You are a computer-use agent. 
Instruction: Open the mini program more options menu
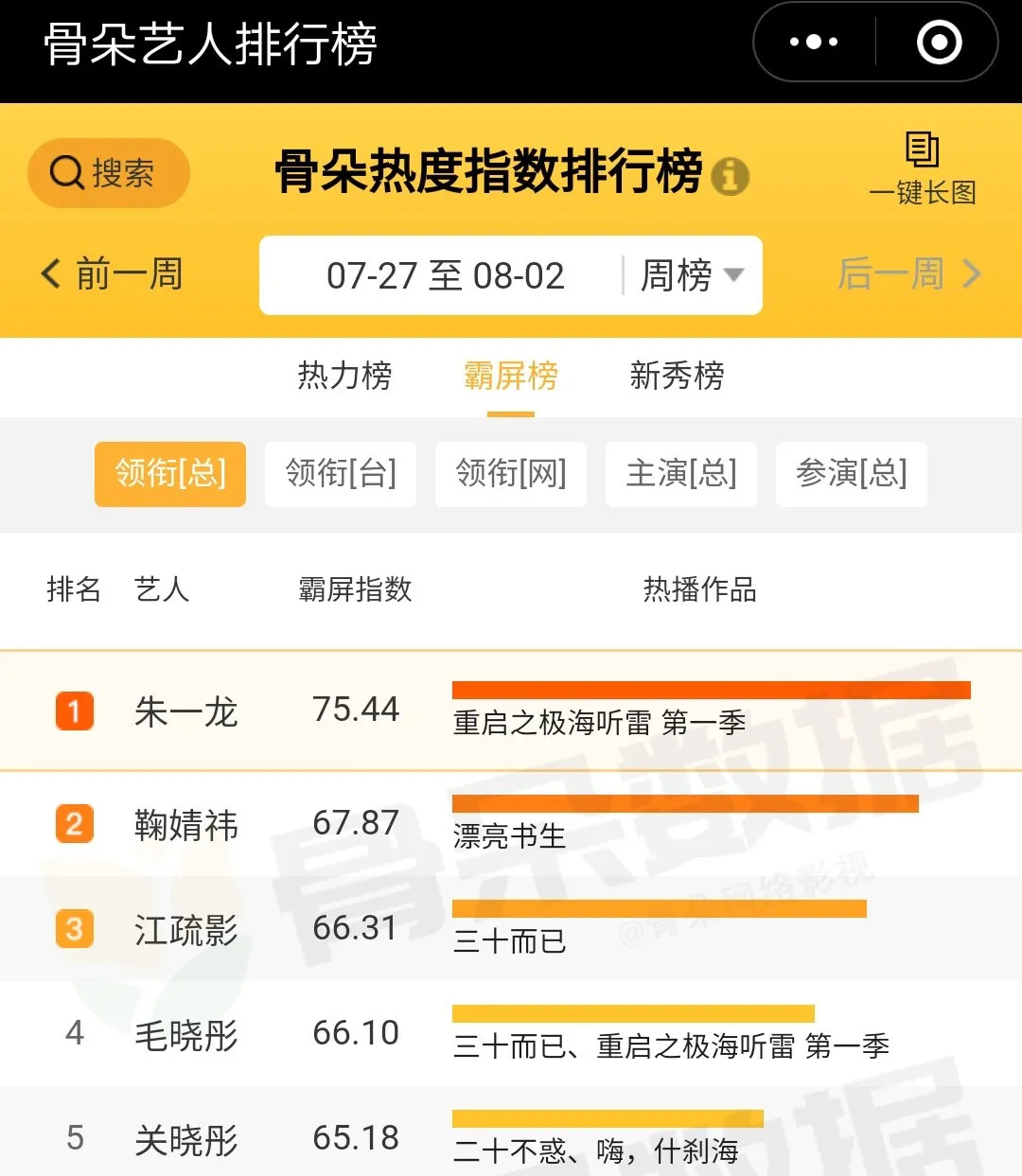pyautogui.click(x=814, y=43)
